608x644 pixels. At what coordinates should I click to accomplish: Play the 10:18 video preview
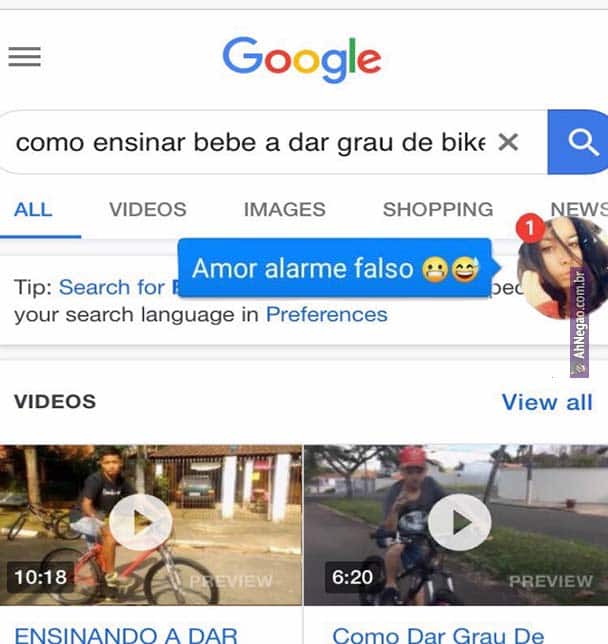[140, 522]
